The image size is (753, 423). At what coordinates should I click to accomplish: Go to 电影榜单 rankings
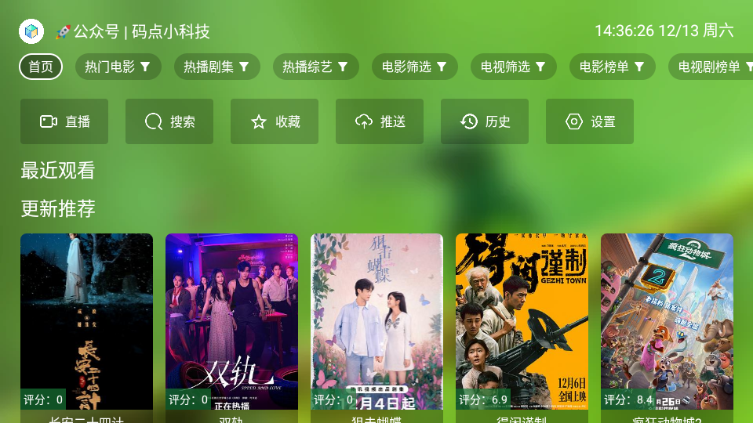pos(612,67)
